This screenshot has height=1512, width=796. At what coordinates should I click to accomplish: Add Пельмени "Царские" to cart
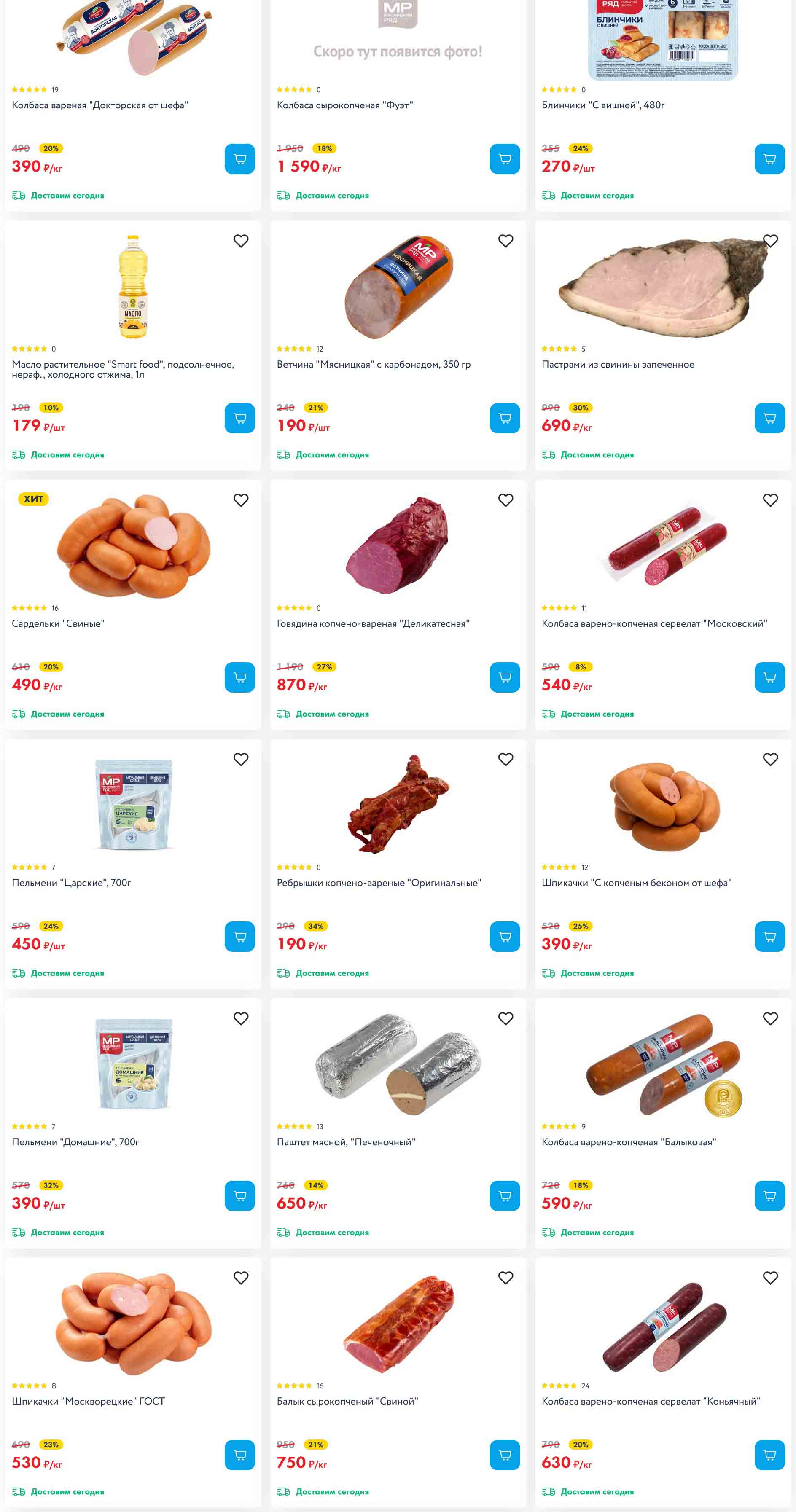tap(239, 937)
